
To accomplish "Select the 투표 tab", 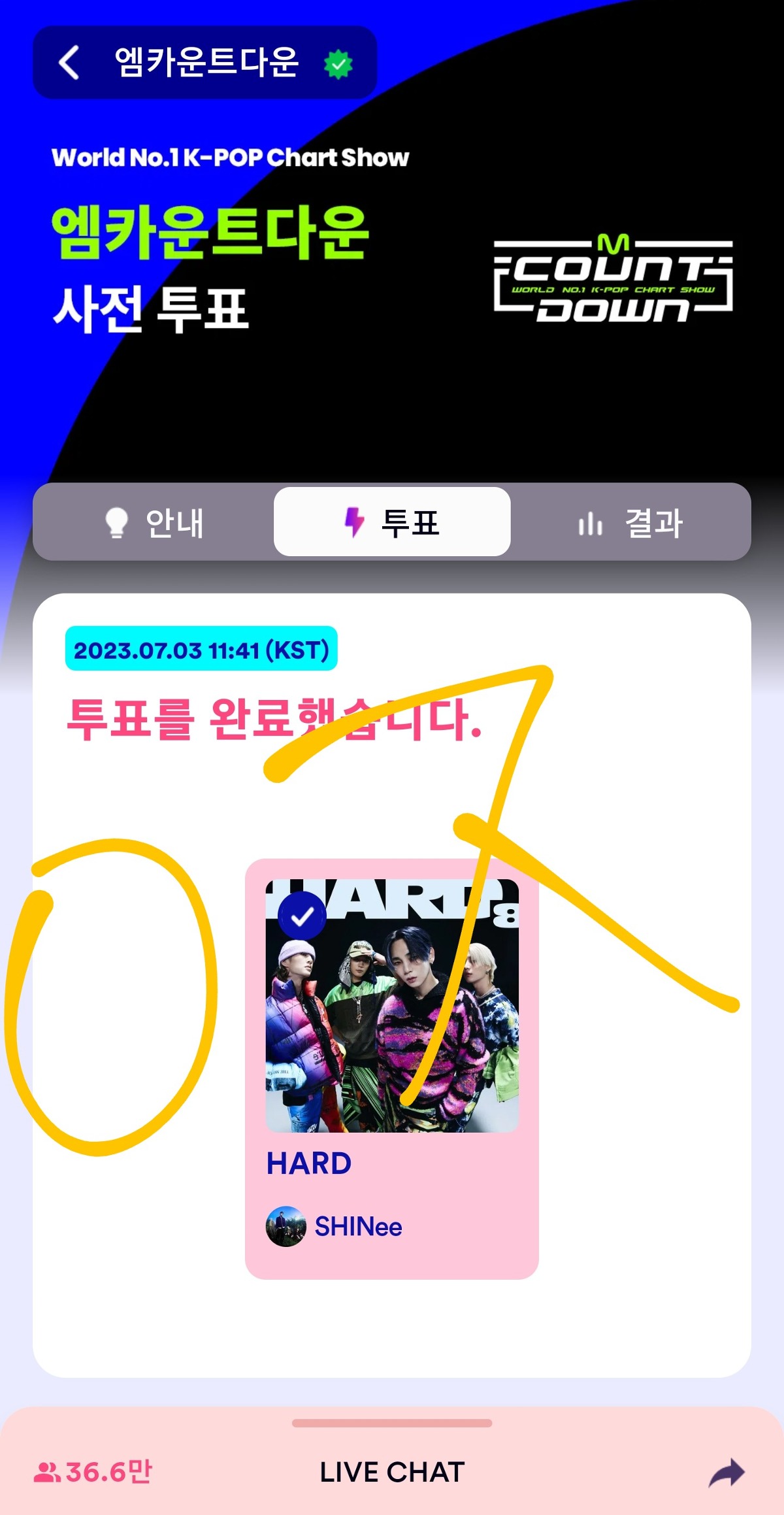I will click(392, 522).
